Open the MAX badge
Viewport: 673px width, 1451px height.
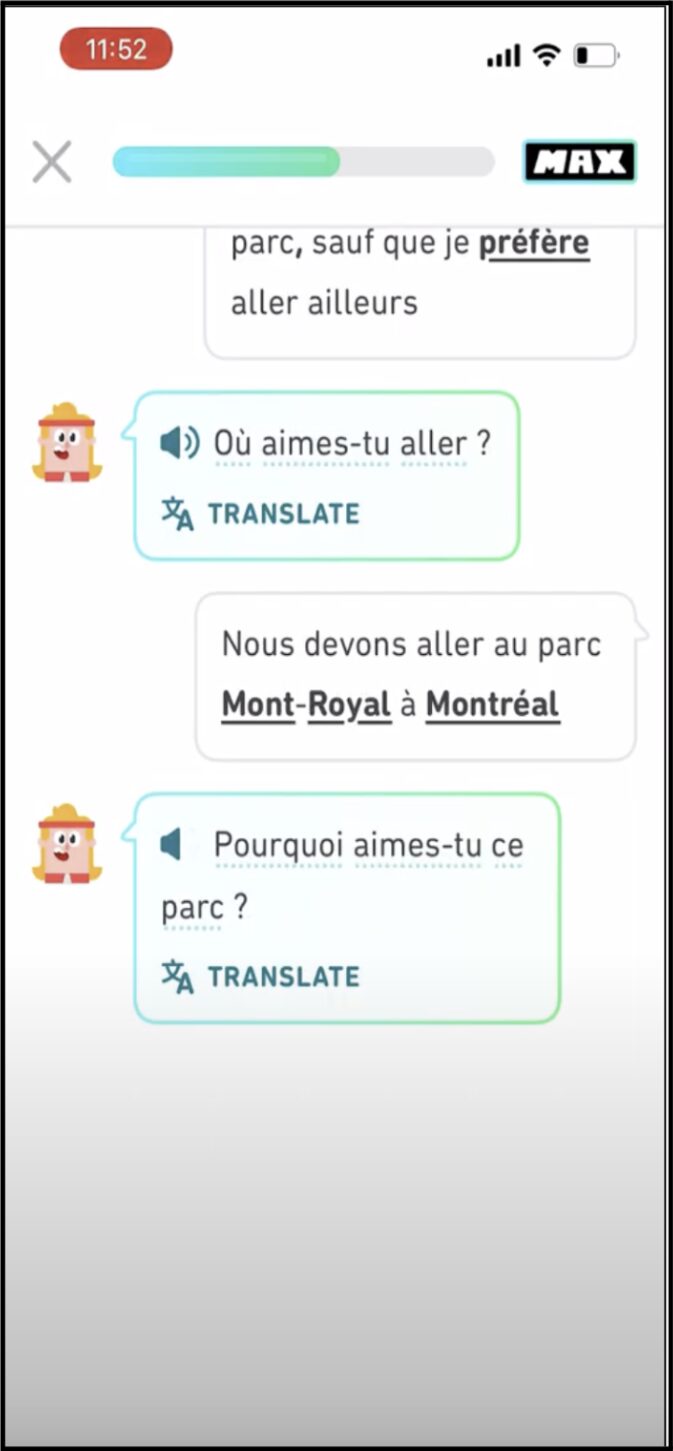[579, 161]
